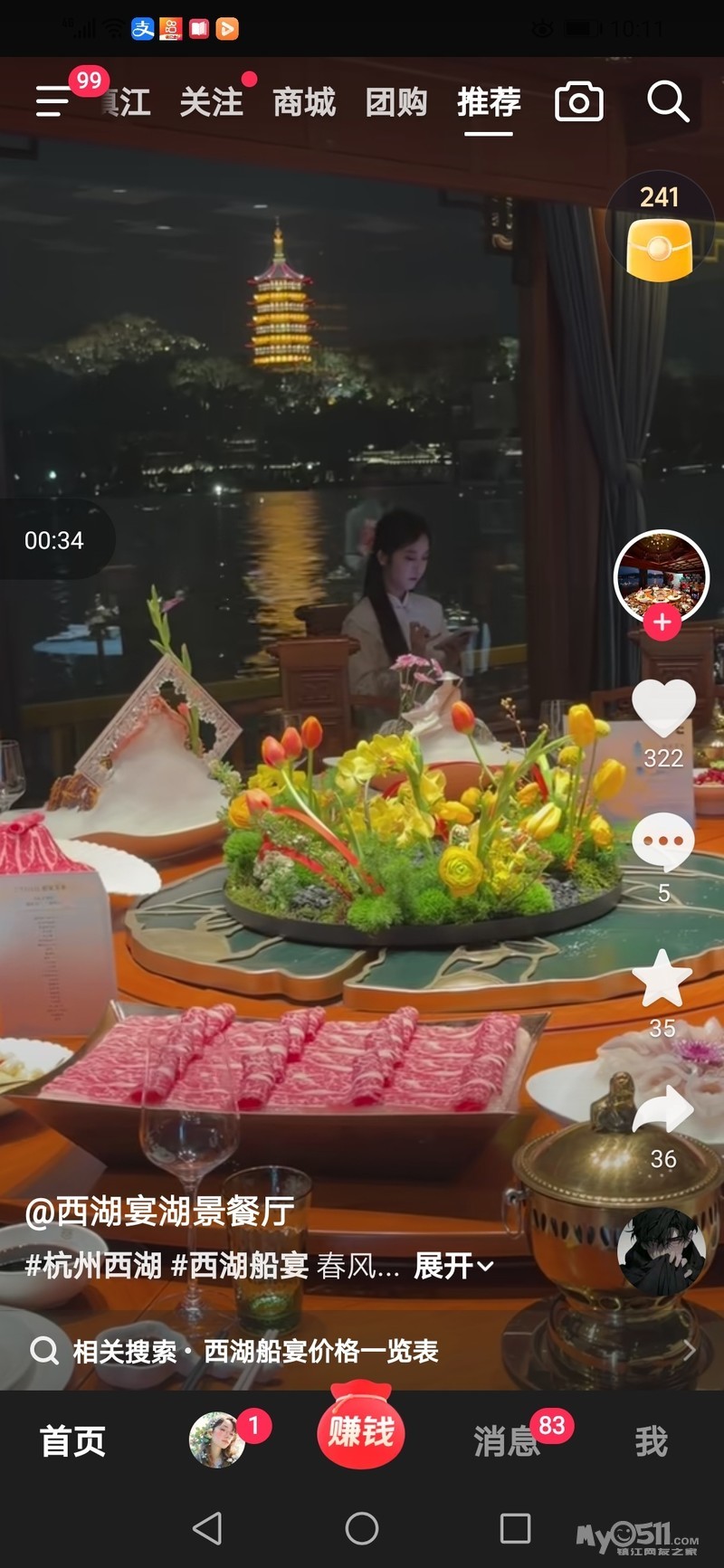Add this video to favorites with the star
The height and width of the screenshot is (1568, 724).
[662, 979]
